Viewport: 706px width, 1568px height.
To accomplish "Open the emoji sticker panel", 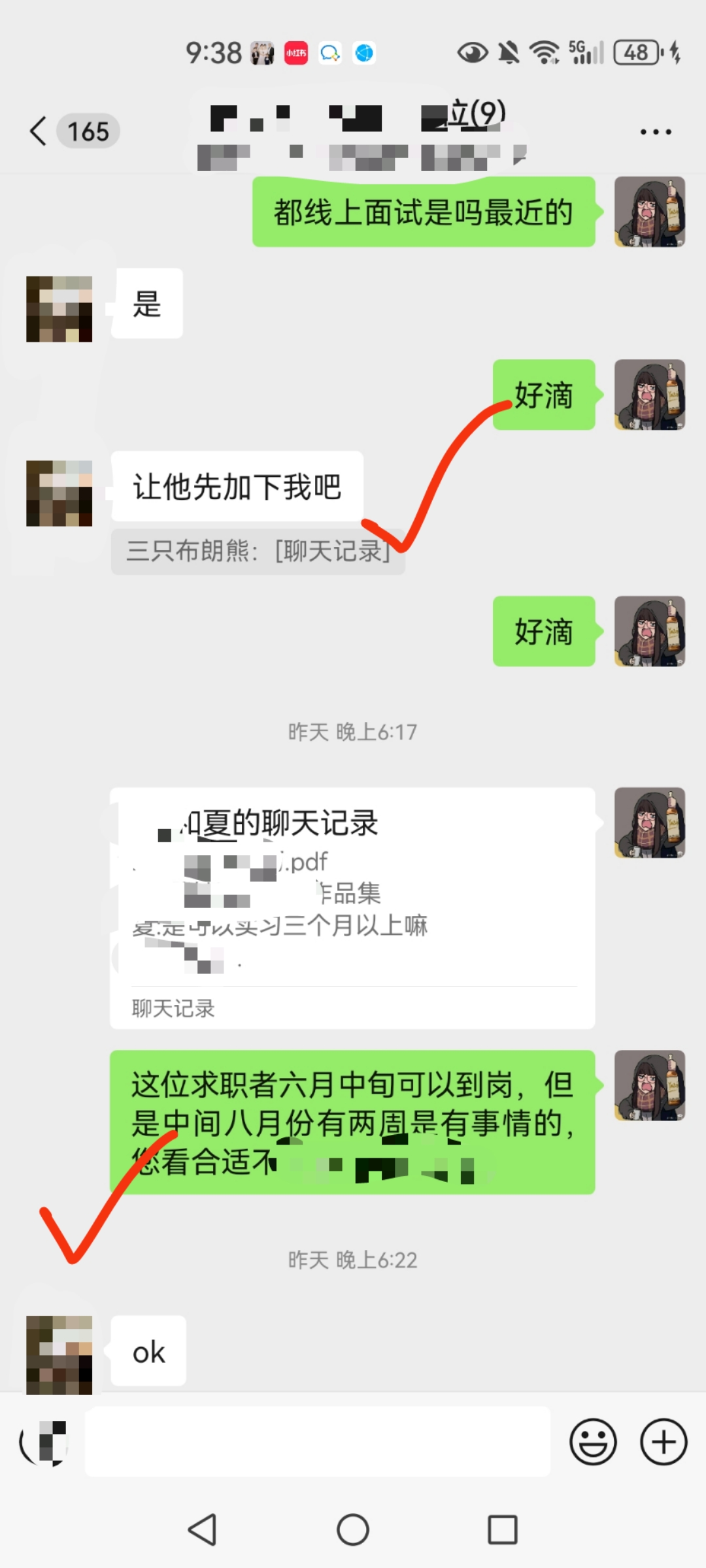I will (593, 1441).
